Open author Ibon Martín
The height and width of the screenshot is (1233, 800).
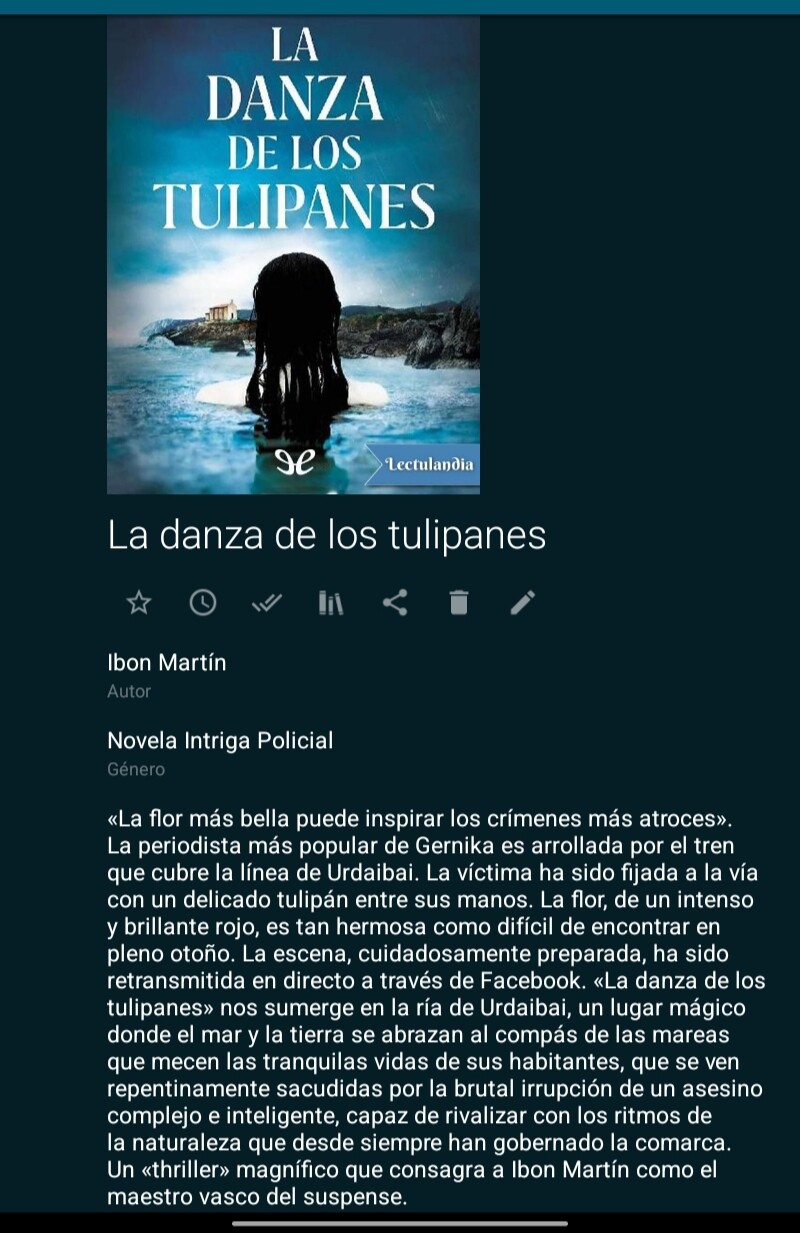pyautogui.click(x=167, y=662)
